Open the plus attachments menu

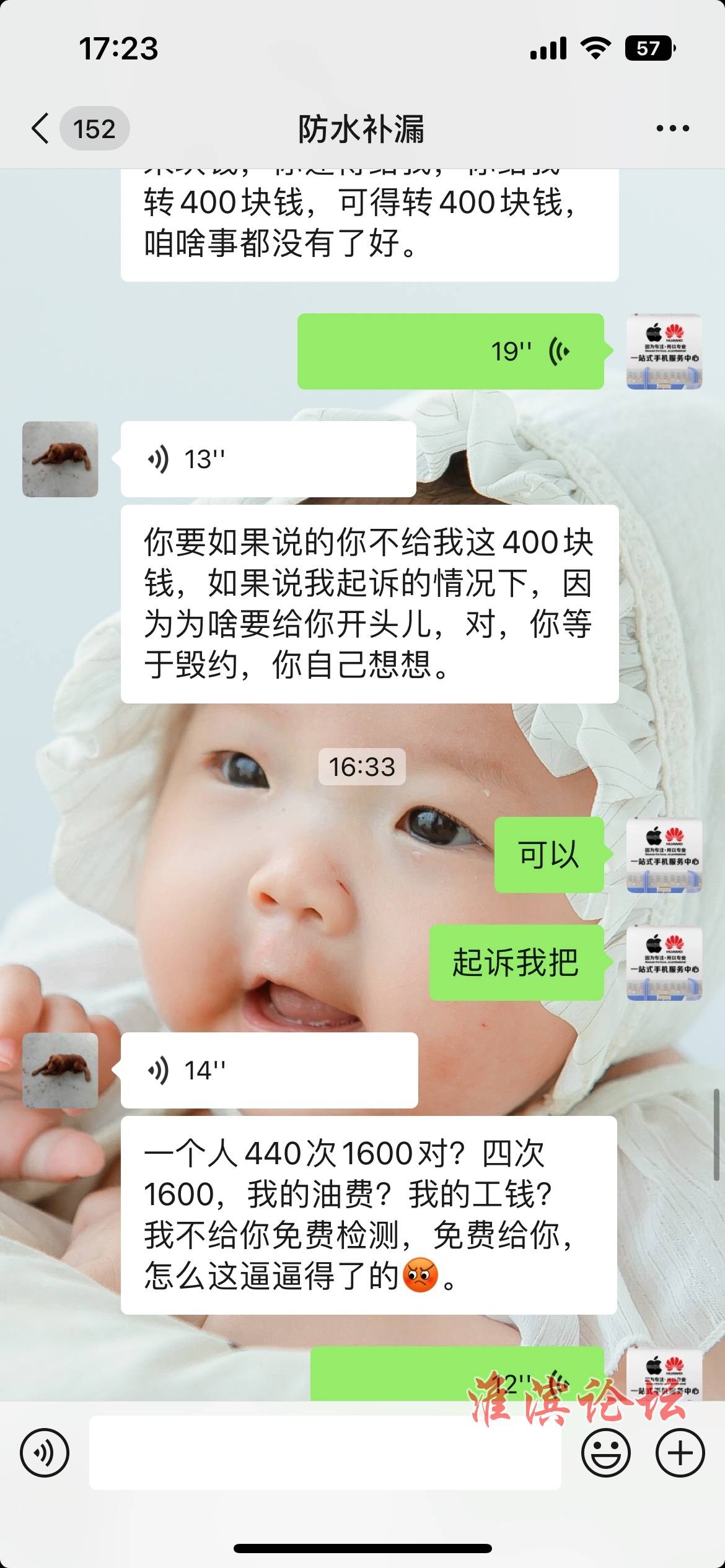[x=680, y=1453]
